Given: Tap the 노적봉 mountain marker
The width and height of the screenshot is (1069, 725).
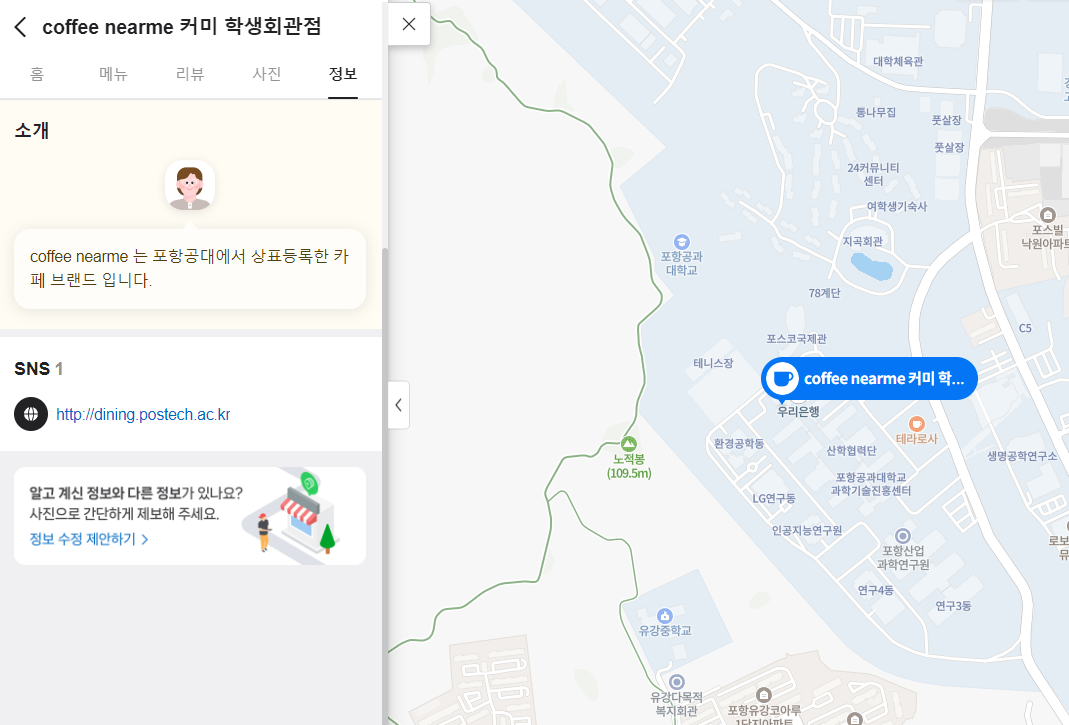Looking at the screenshot, I should point(629,443).
